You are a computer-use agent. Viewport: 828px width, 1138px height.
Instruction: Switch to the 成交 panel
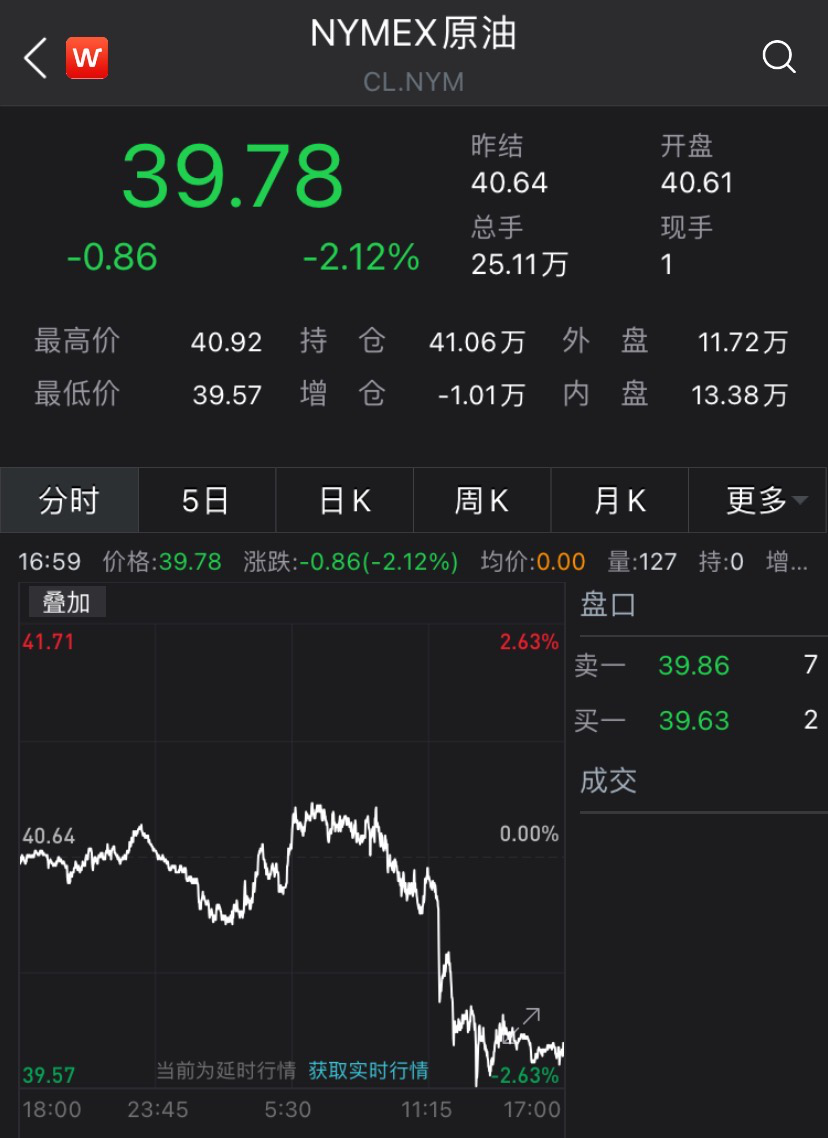[609, 780]
